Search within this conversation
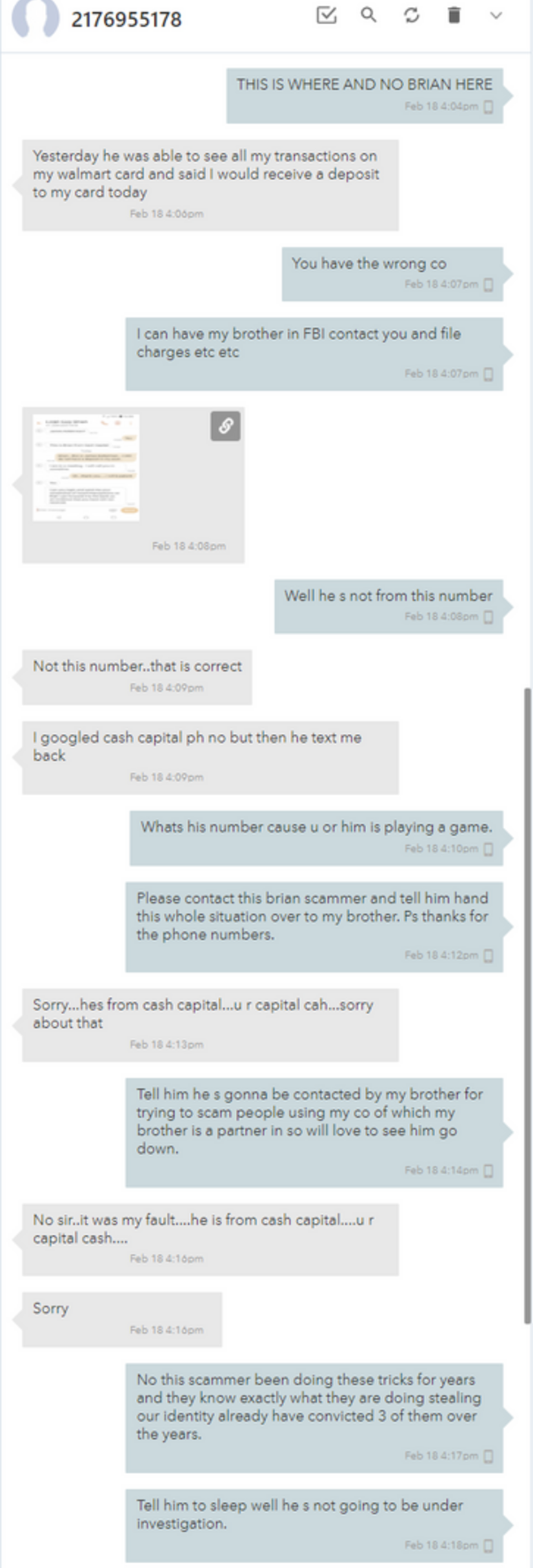The image size is (533, 1568). pyautogui.click(x=369, y=15)
